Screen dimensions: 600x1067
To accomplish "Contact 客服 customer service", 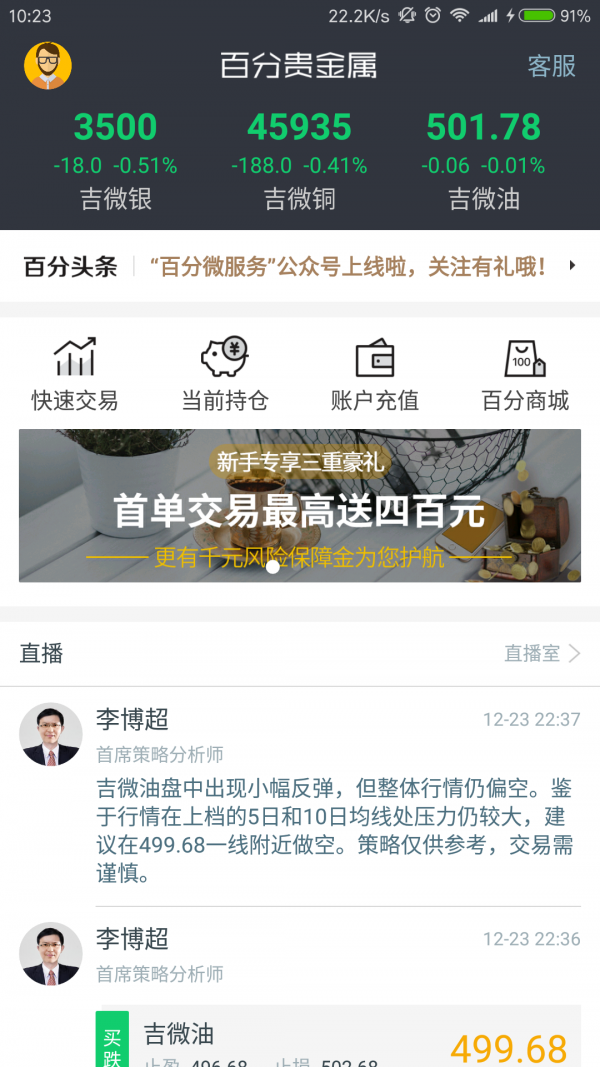I will click(551, 66).
